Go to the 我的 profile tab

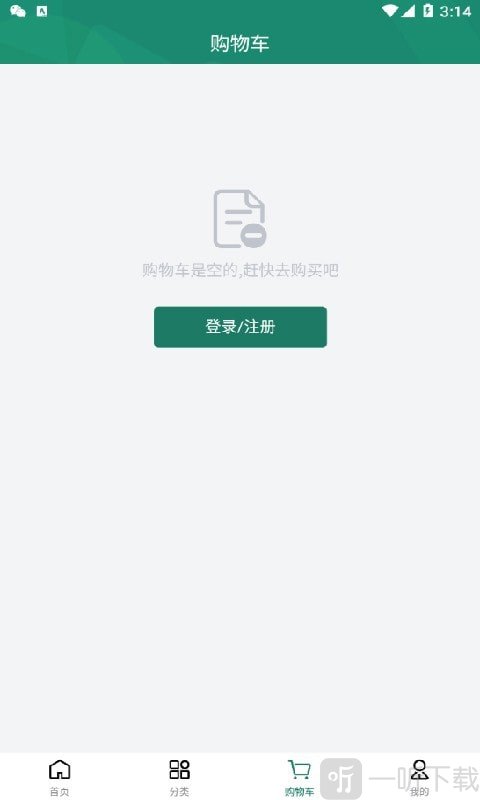[x=419, y=778]
